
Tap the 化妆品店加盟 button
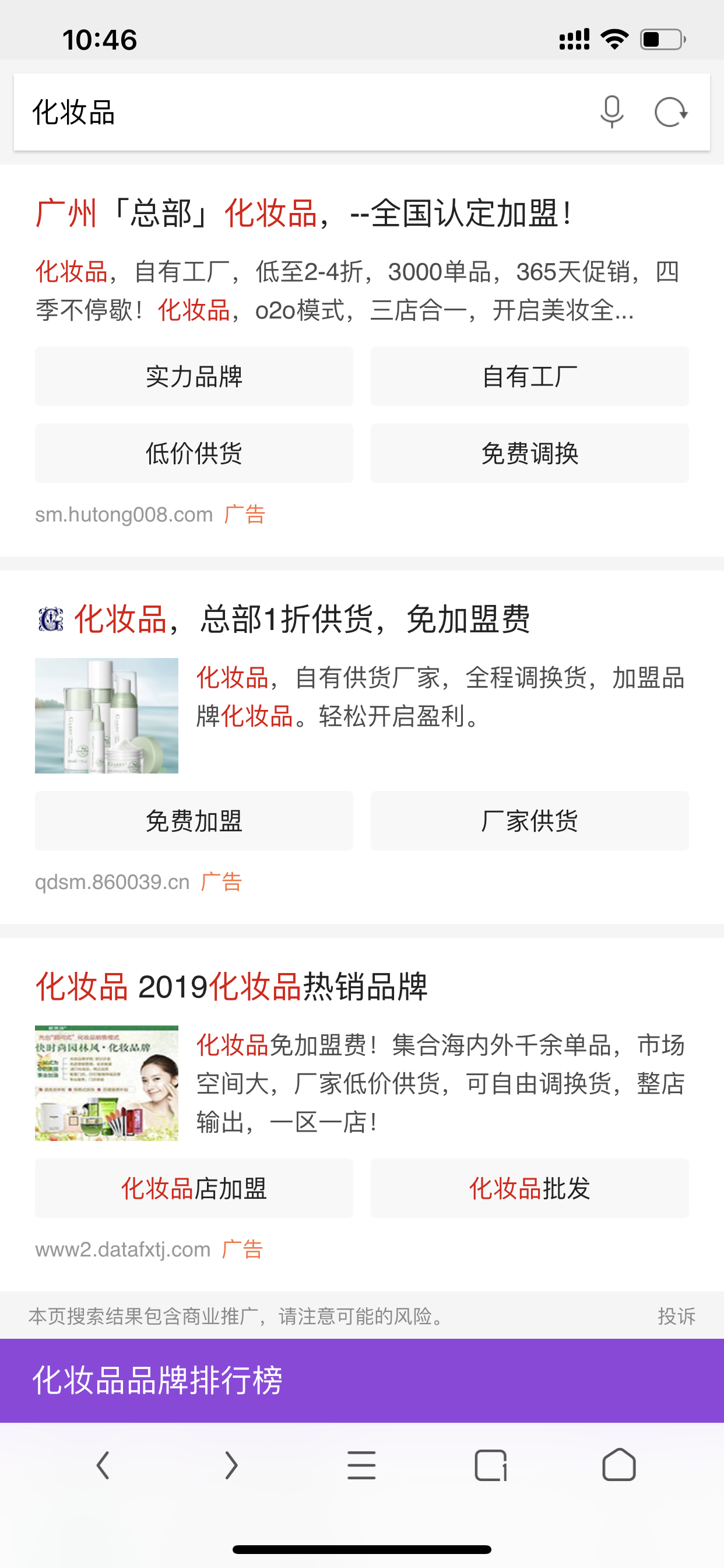point(194,1188)
